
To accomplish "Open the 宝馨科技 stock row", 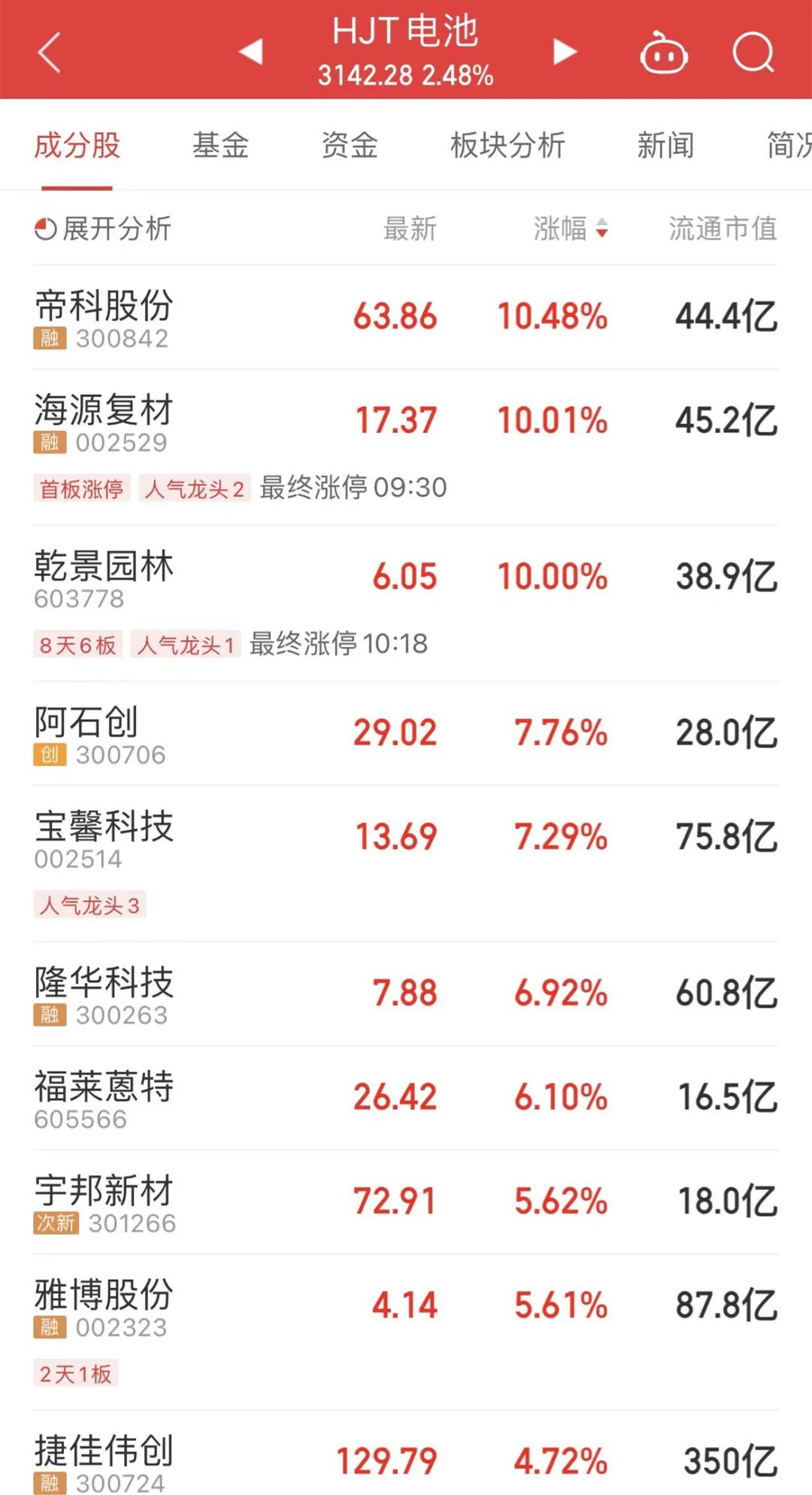I will click(406, 864).
